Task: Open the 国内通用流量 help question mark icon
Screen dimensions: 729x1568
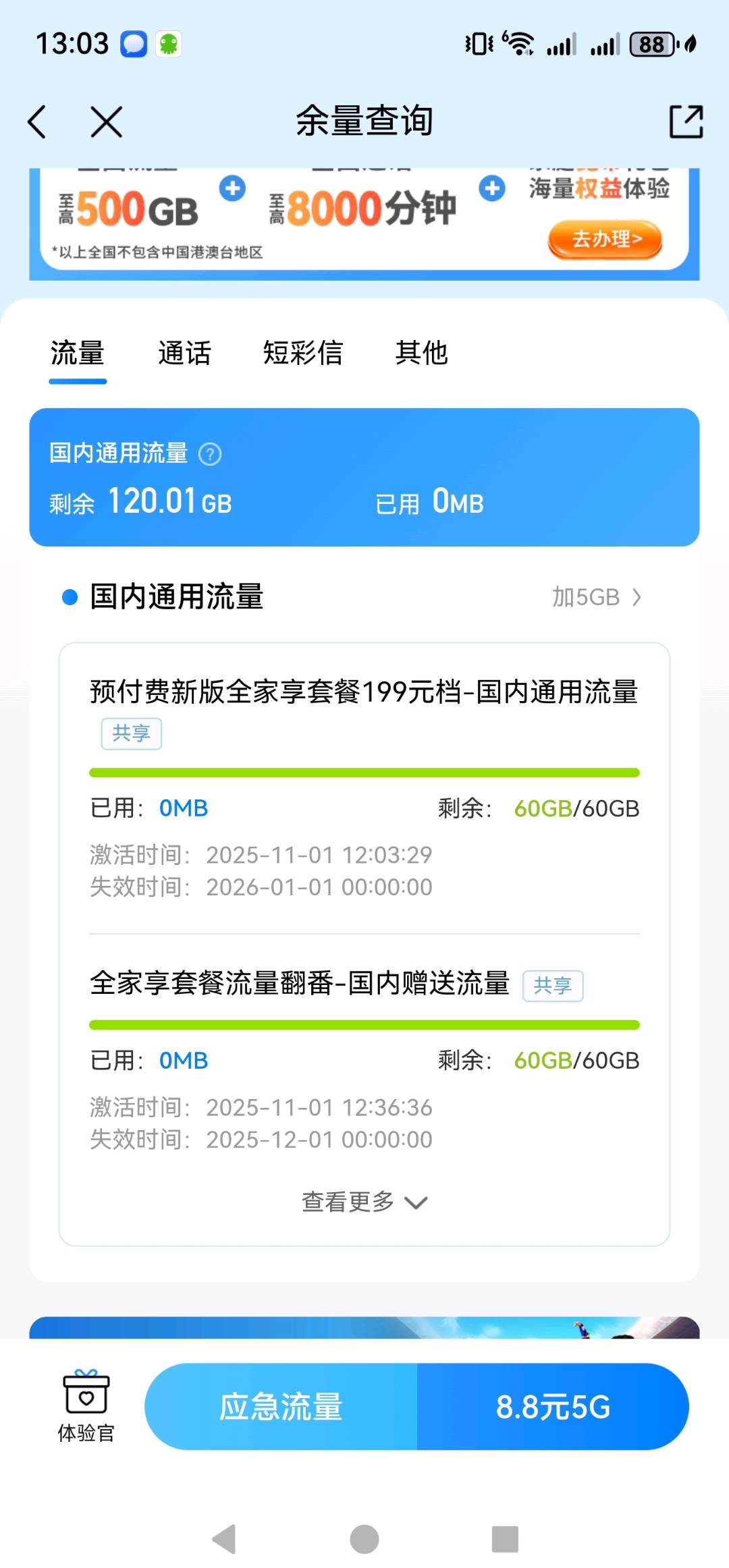Action: click(x=211, y=454)
